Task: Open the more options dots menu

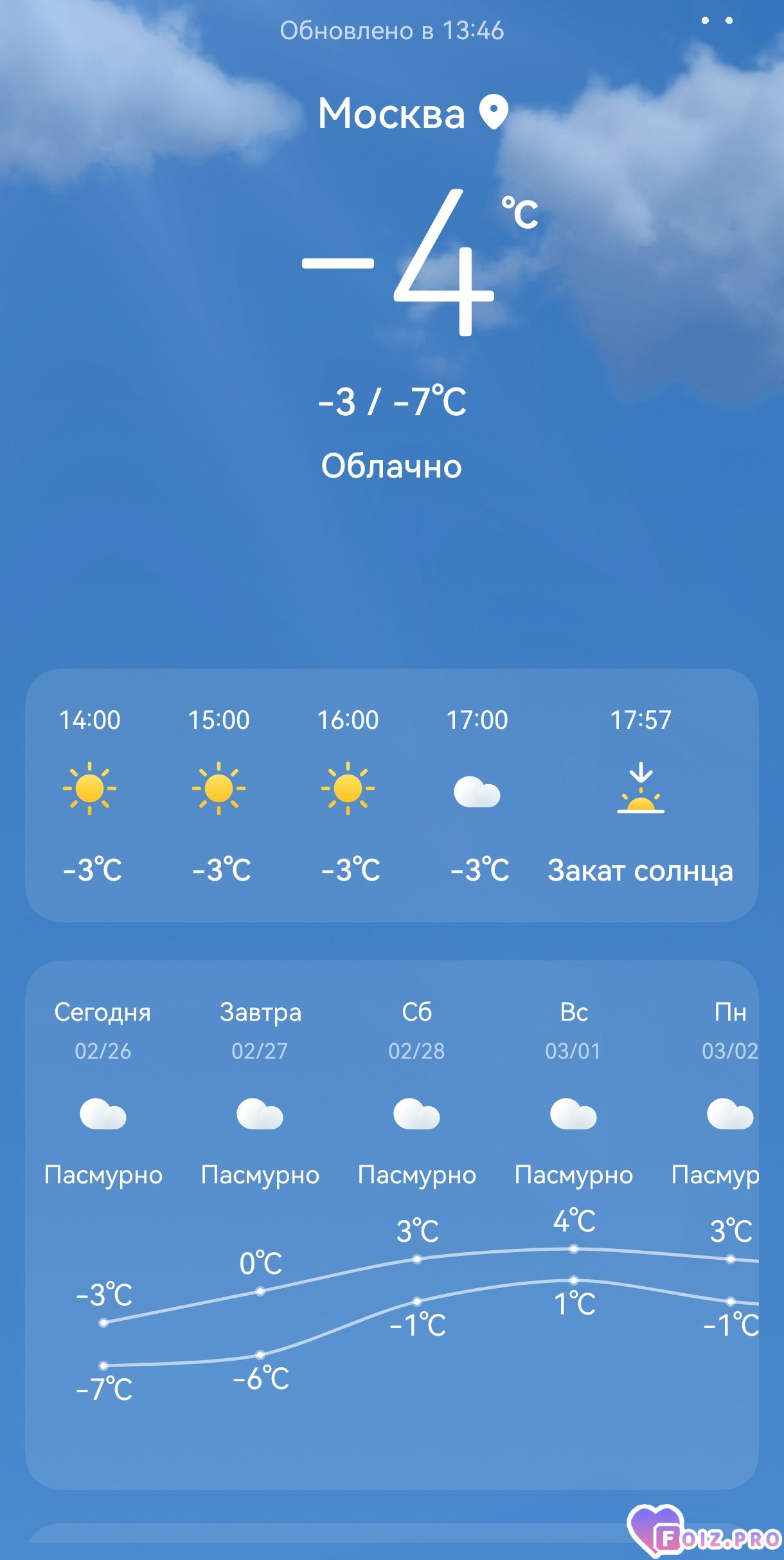Action: pyautogui.click(x=717, y=21)
